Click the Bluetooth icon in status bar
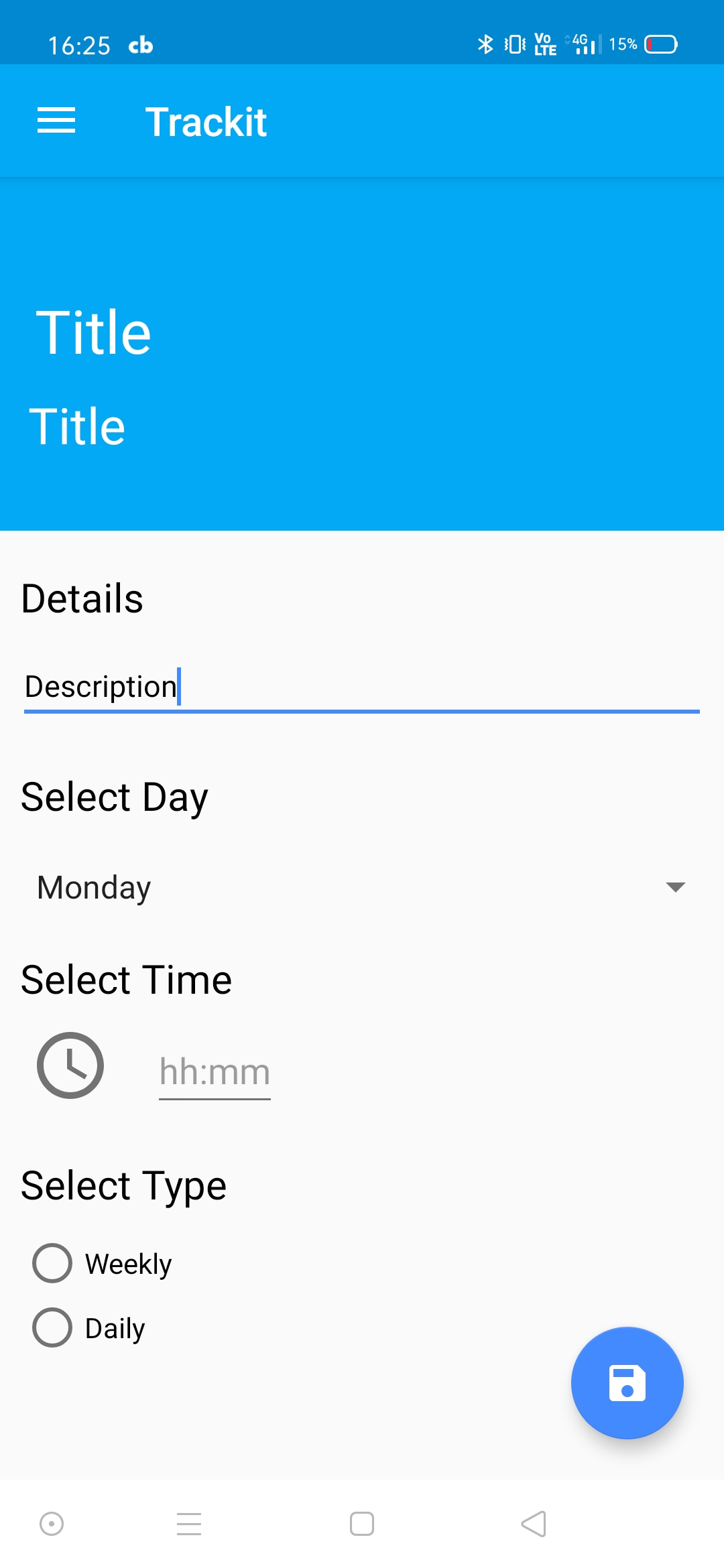 coord(485,43)
